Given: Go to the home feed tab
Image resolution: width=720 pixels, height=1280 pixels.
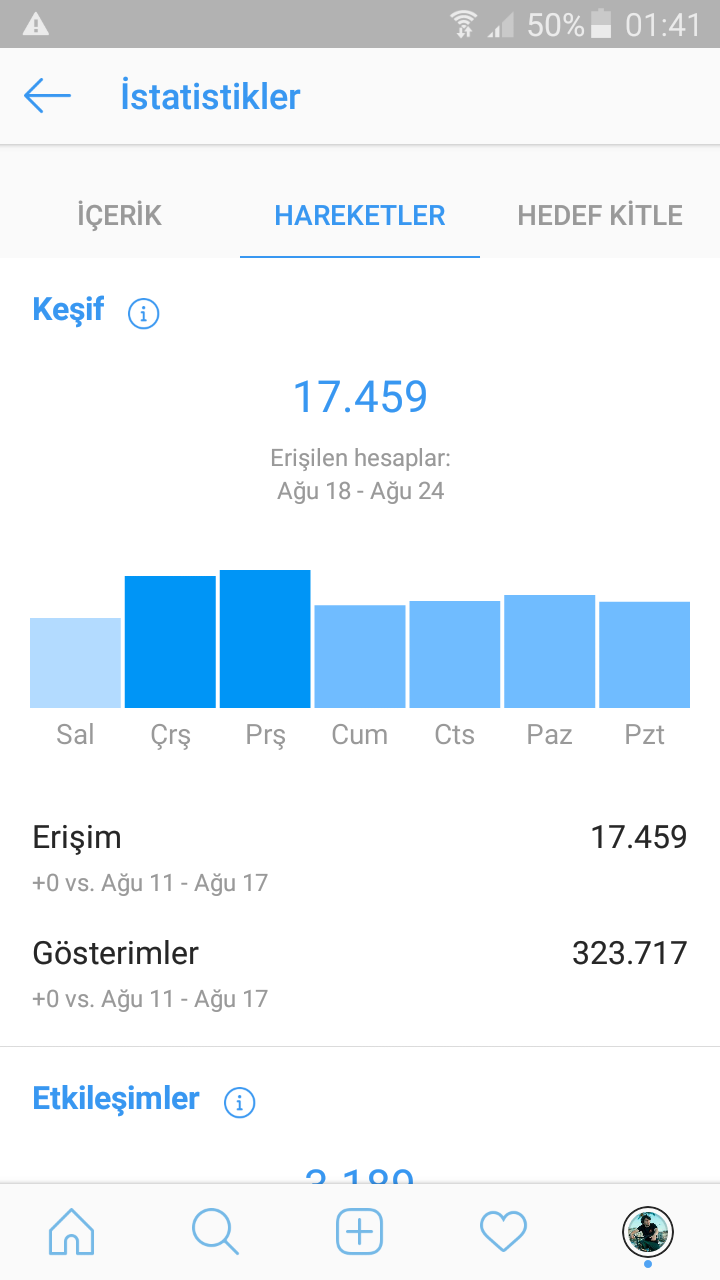Looking at the screenshot, I should 72,1232.
